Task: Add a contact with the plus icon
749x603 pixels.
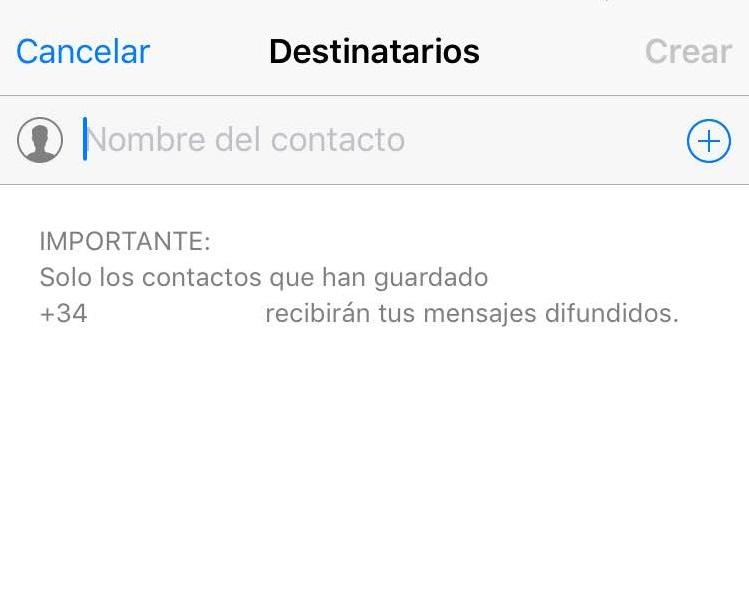Action: (x=708, y=141)
